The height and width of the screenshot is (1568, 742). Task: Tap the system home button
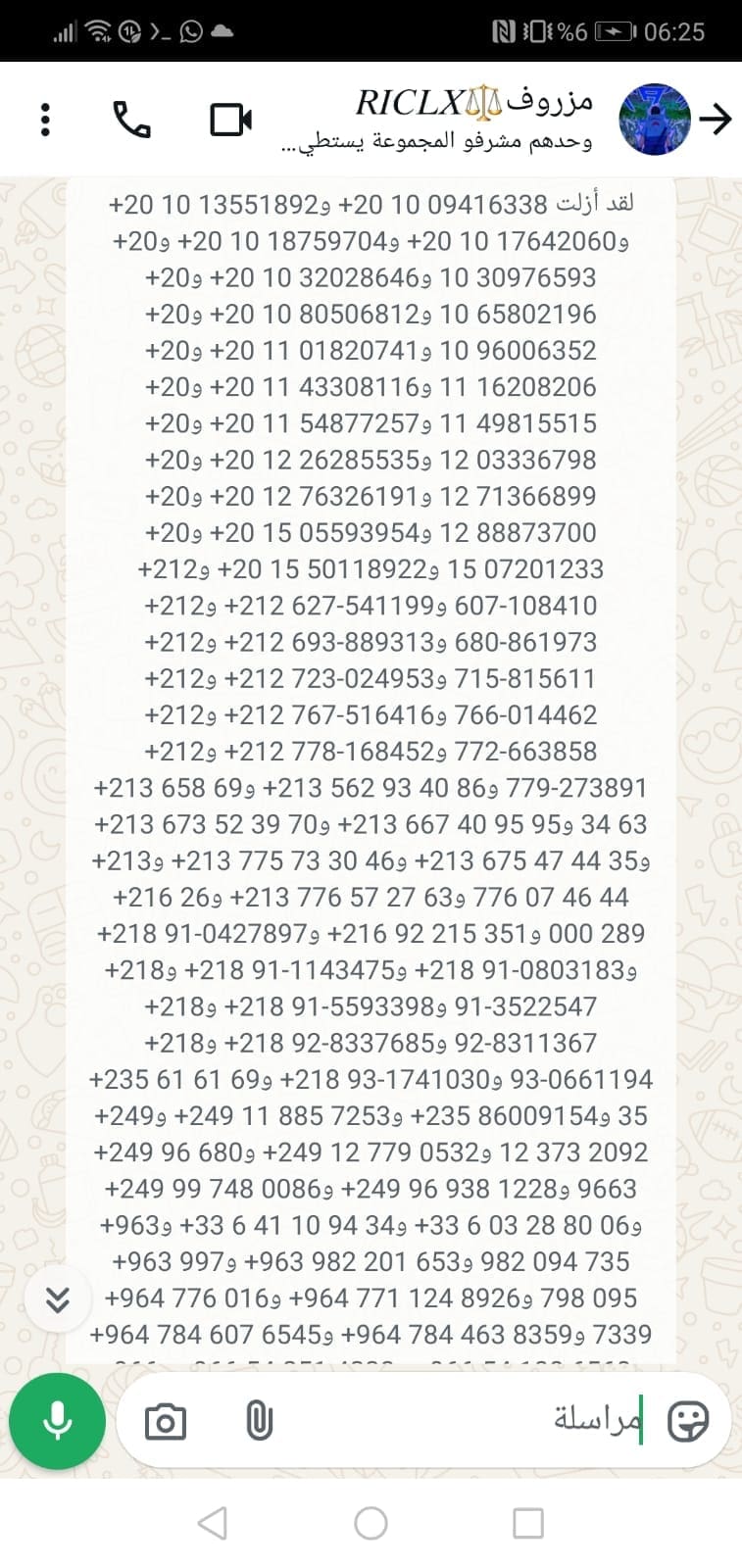(x=371, y=1523)
